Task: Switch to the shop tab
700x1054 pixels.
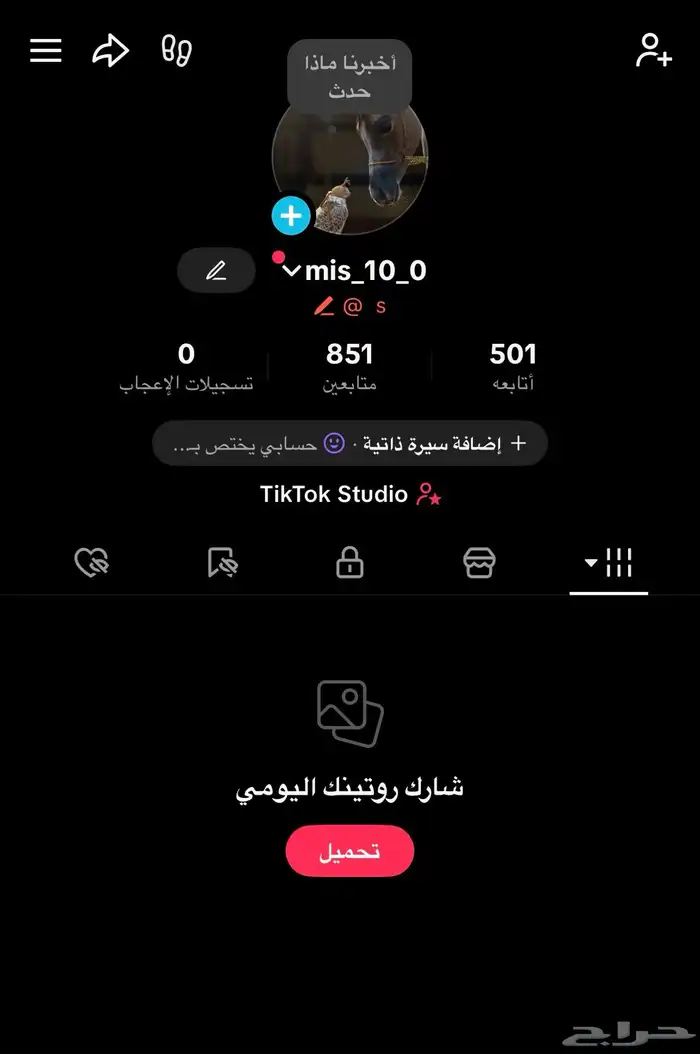Action: (479, 564)
